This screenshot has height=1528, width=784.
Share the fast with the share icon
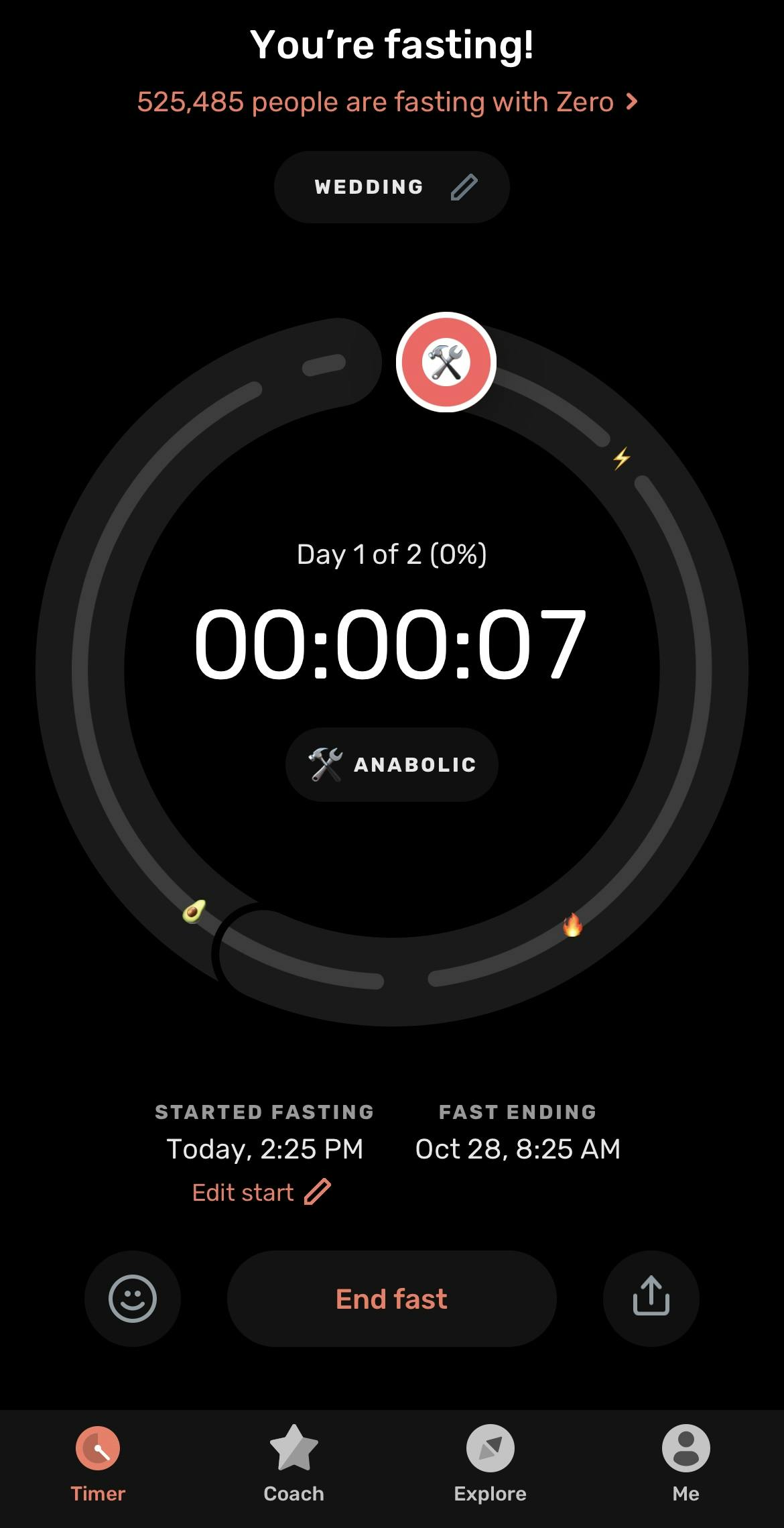click(x=651, y=1299)
